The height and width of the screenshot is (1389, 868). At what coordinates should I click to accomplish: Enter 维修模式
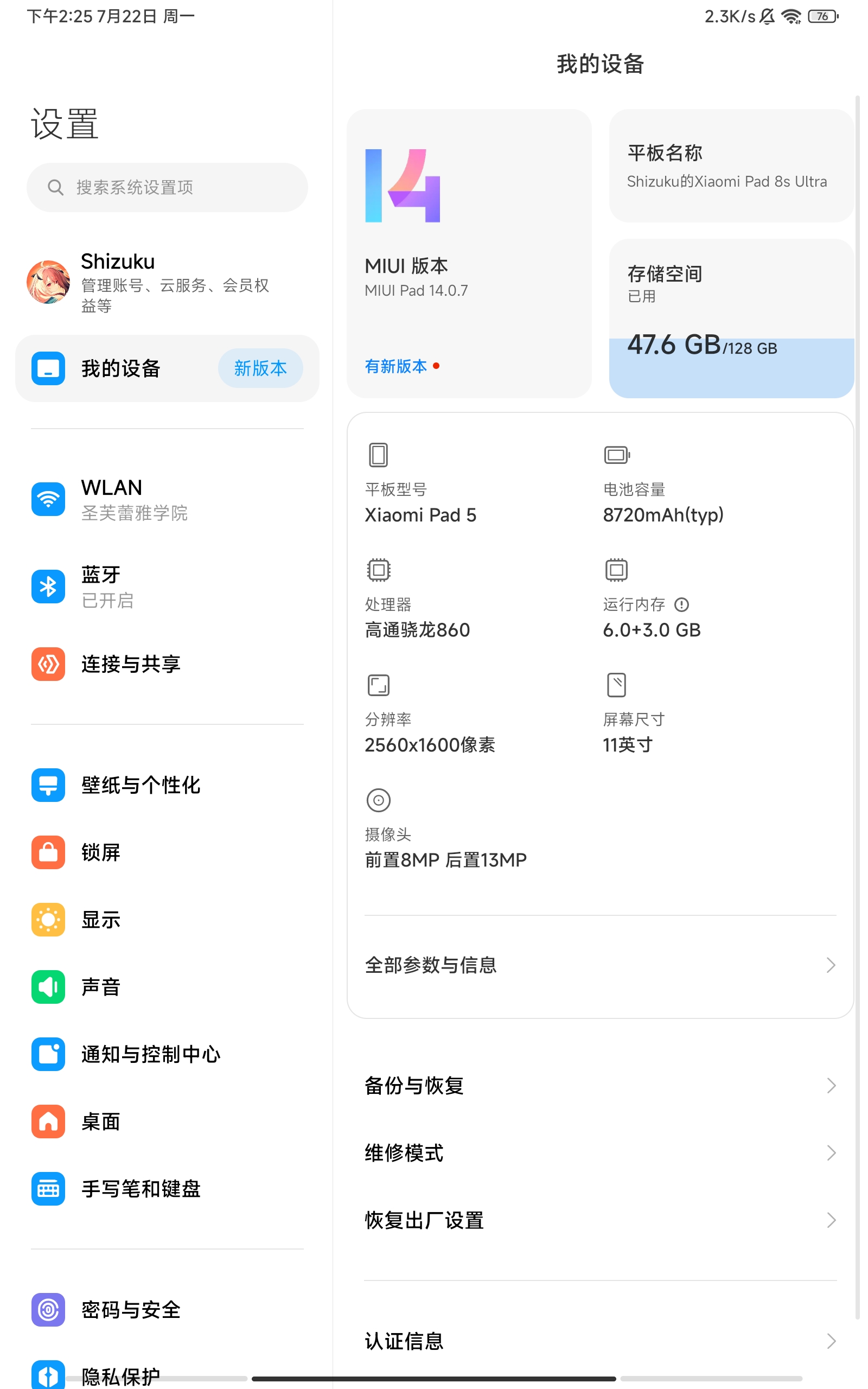pyautogui.click(x=601, y=1152)
